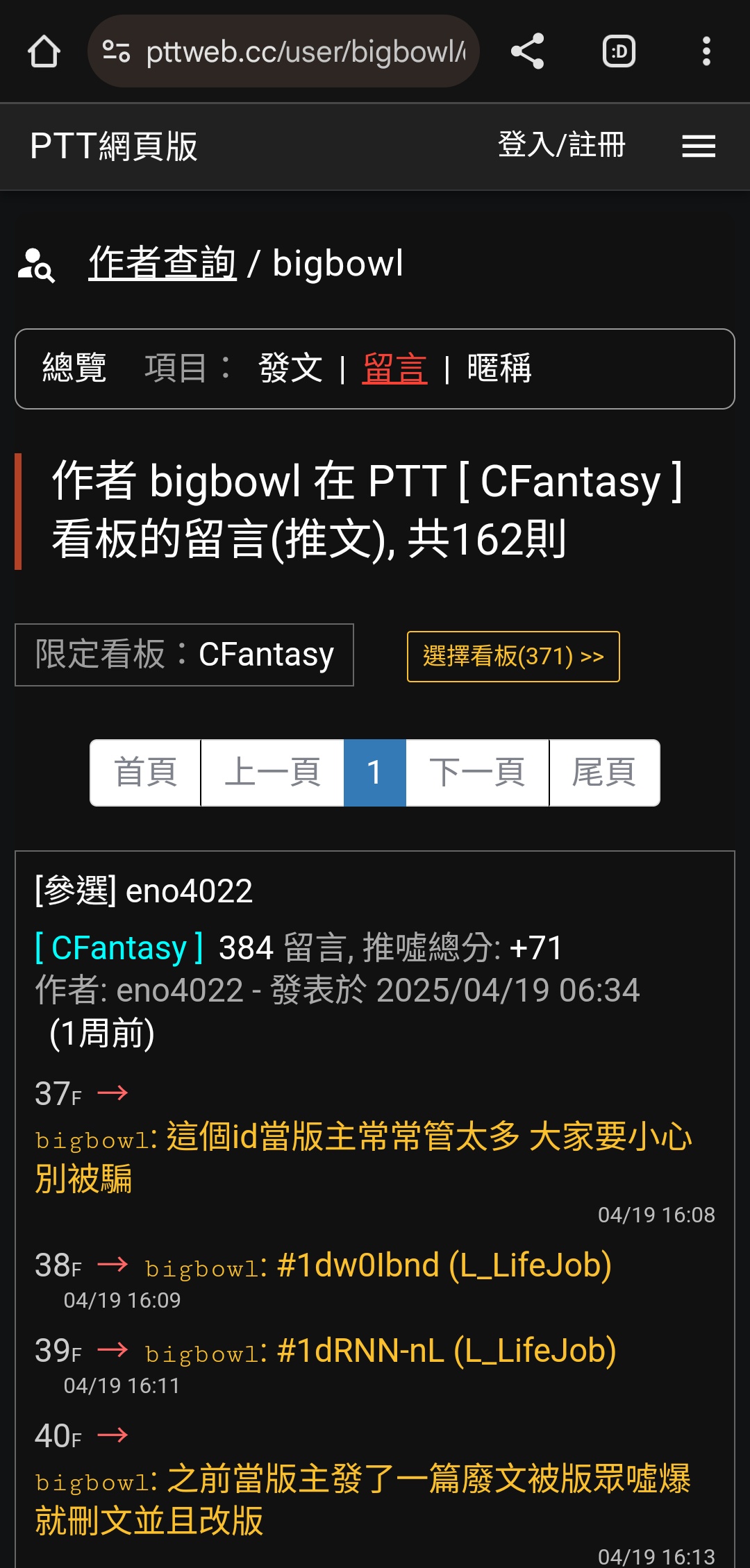This screenshot has width=750, height=1568.
Task: Switch to the 總覽 overview
Action: [x=74, y=368]
